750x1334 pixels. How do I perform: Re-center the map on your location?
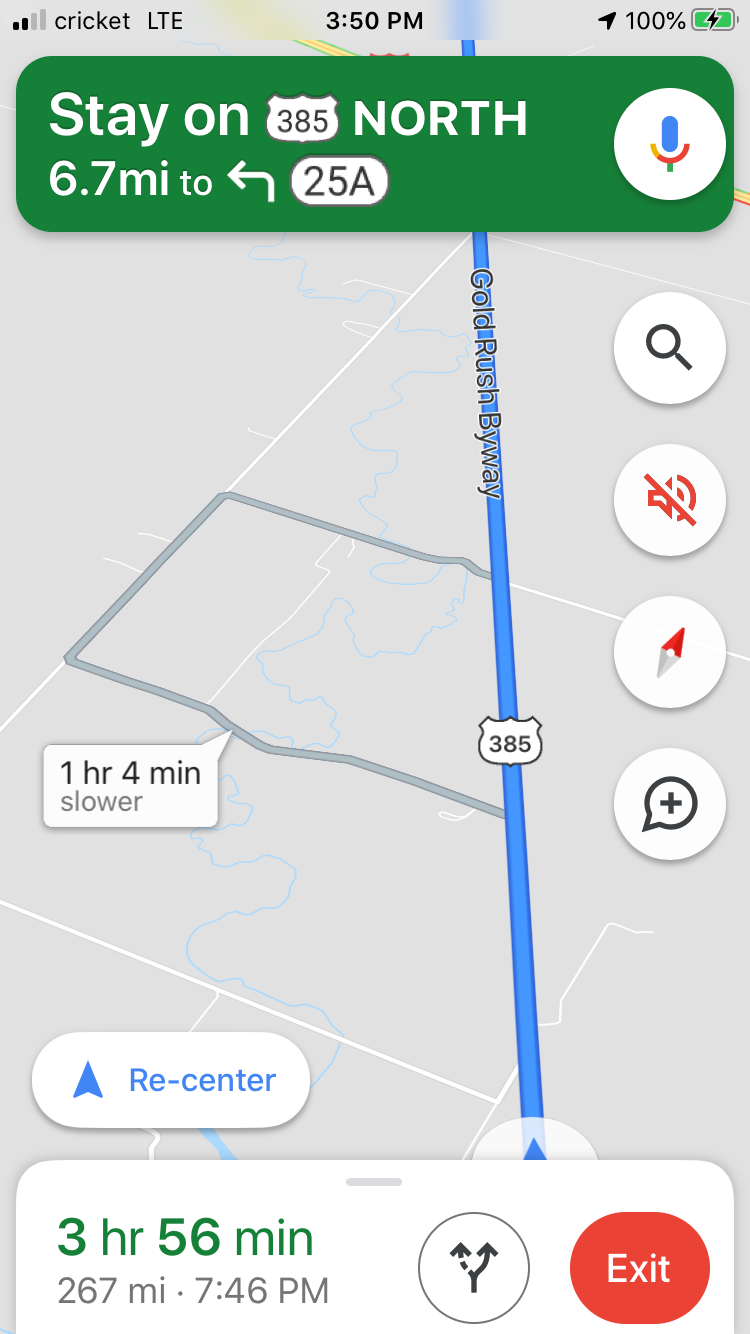point(171,1080)
